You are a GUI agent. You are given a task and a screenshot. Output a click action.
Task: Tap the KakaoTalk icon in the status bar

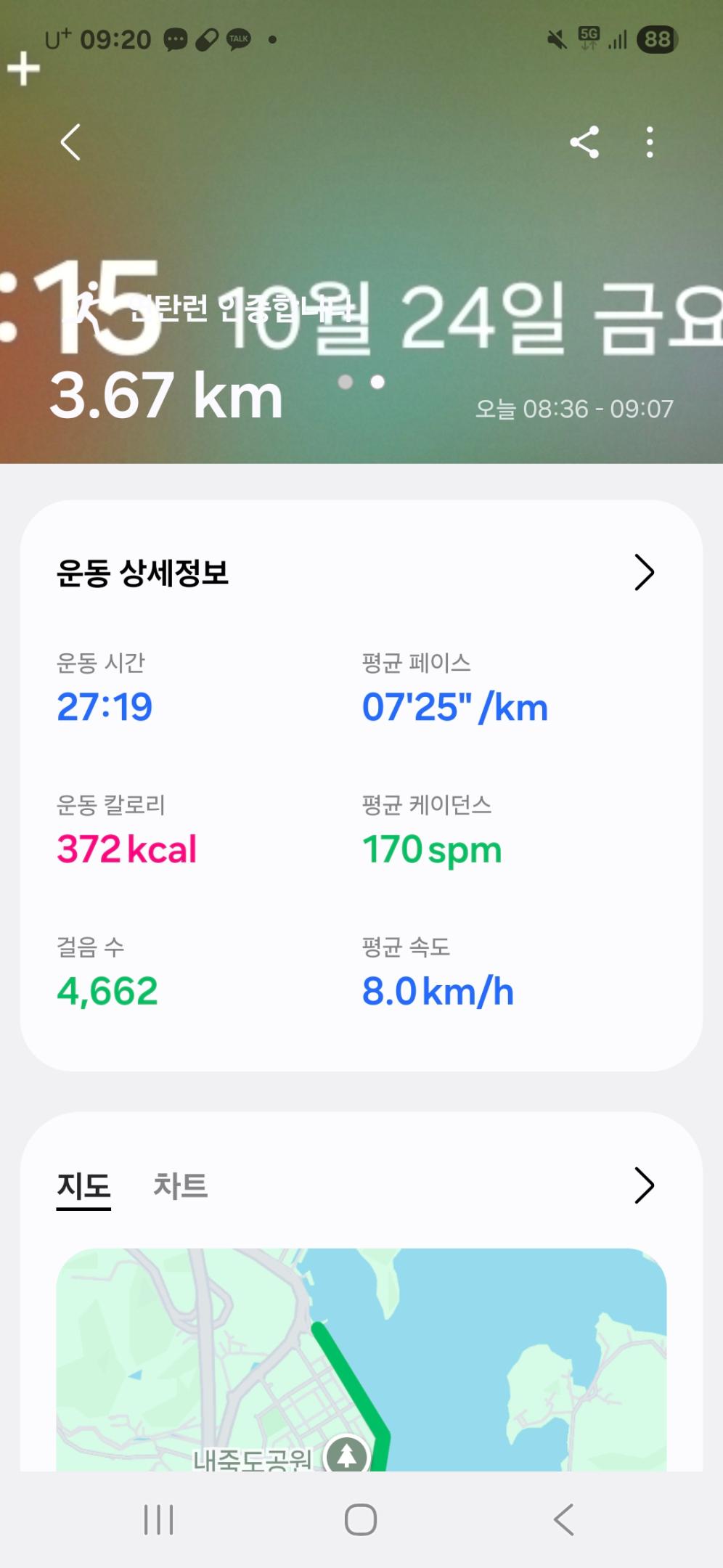coord(237,40)
